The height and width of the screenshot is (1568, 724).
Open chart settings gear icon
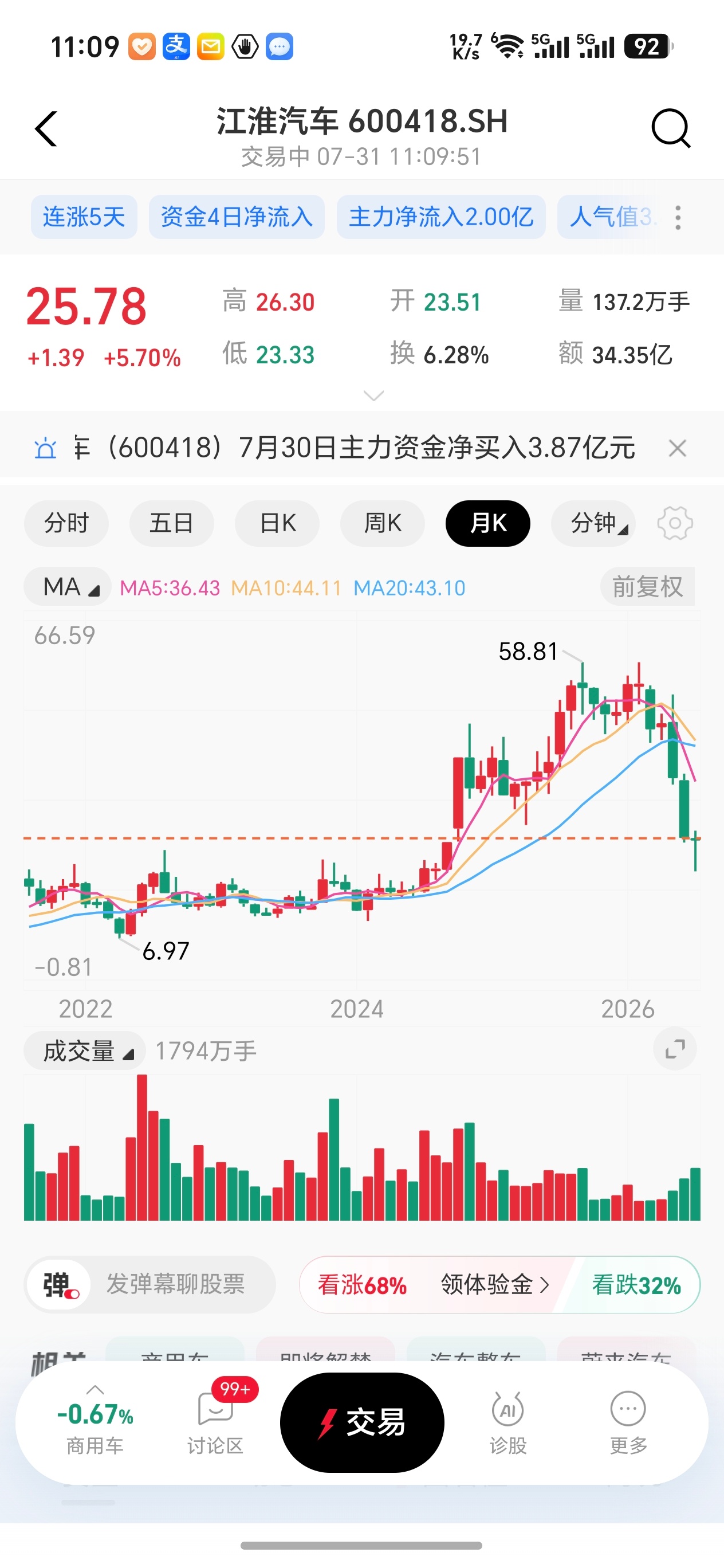coord(675,523)
